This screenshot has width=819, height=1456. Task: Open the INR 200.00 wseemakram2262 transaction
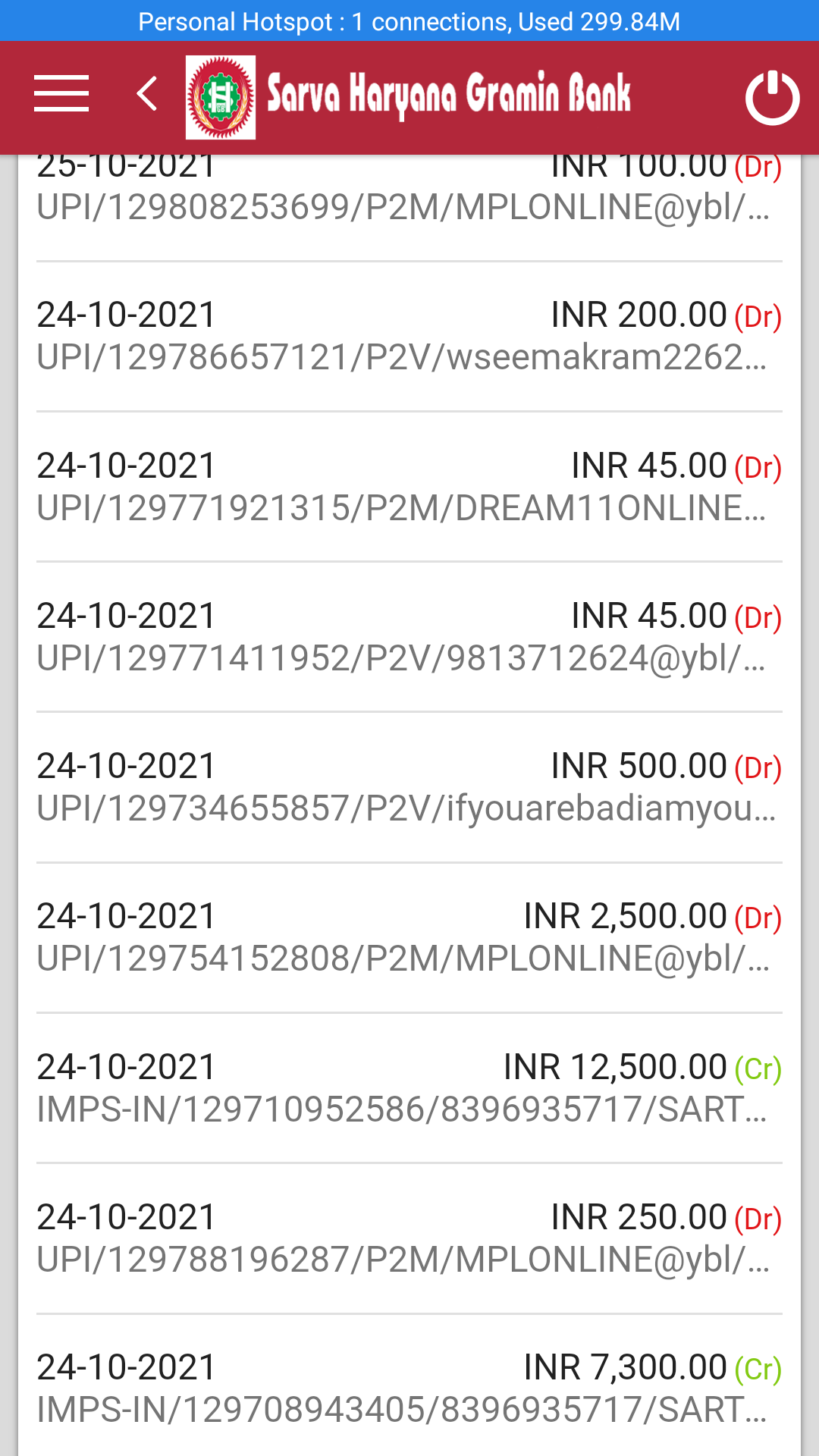(409, 336)
